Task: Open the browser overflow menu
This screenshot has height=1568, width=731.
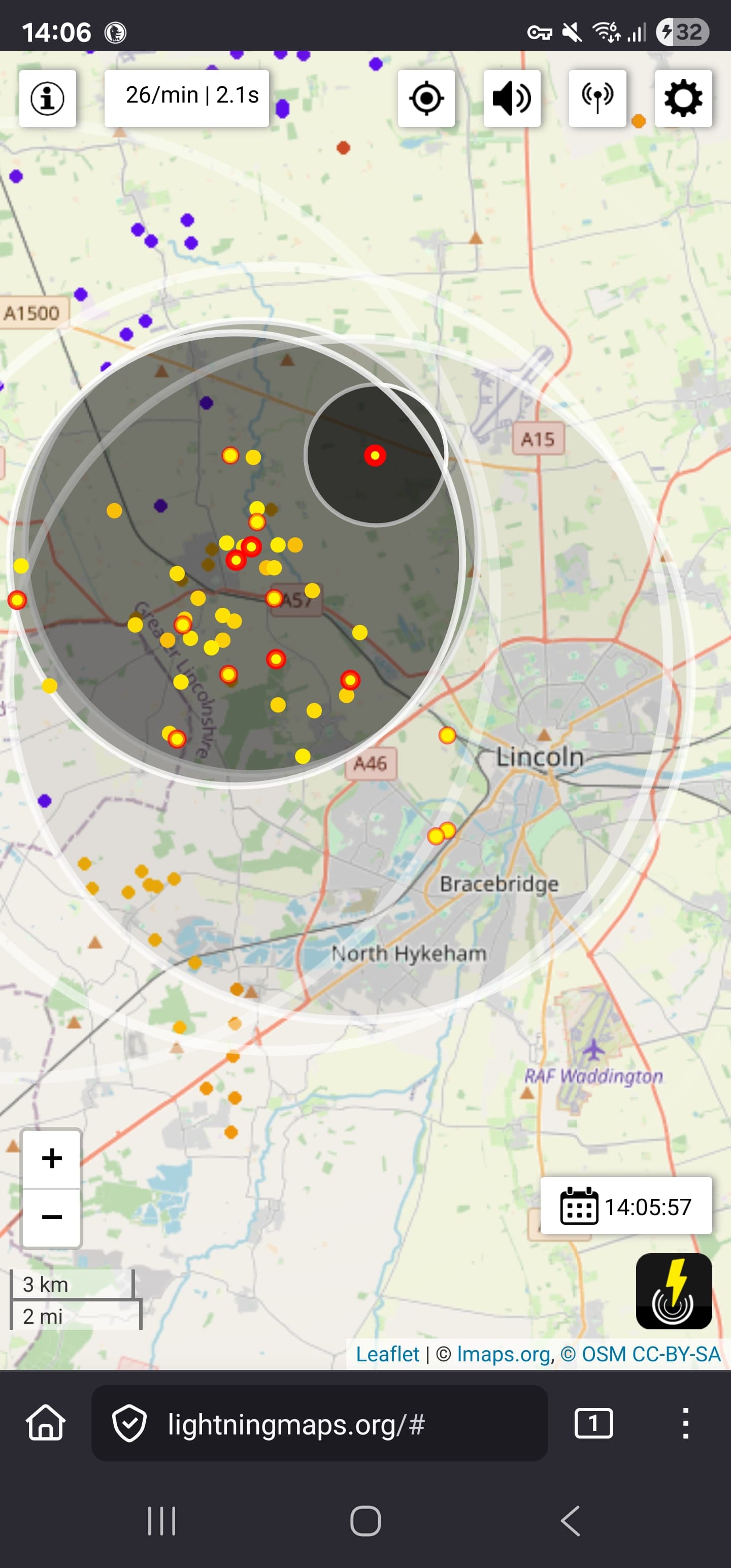Action: coord(685,1424)
